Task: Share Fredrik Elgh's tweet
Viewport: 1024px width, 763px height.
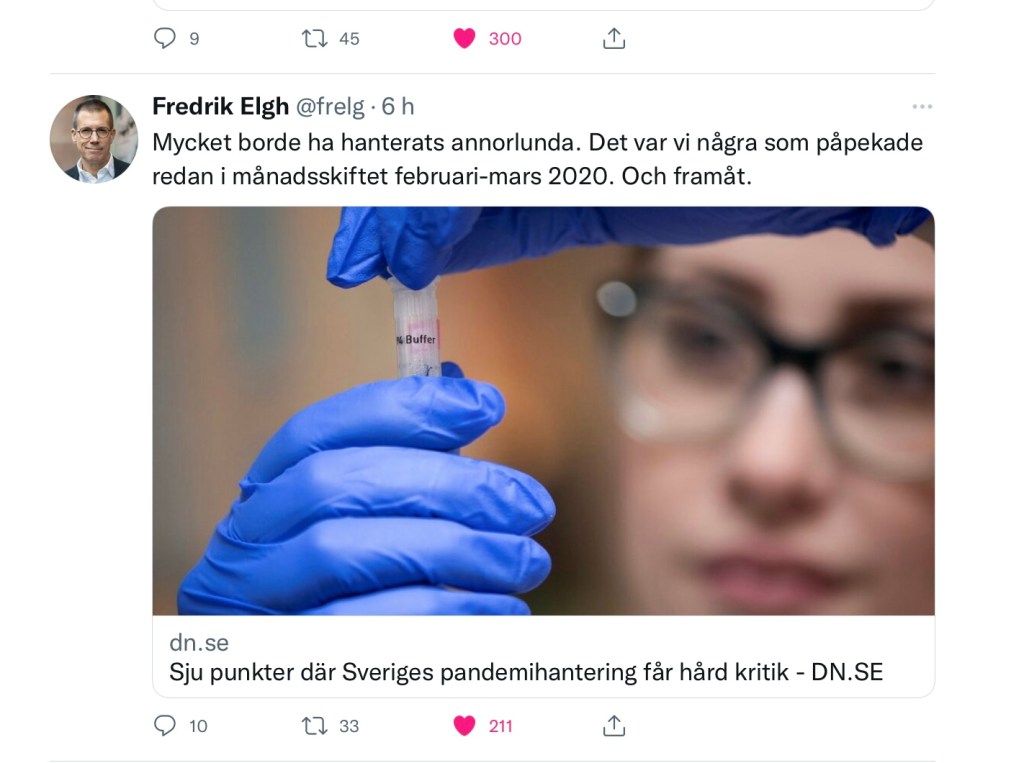Action: 614,726
